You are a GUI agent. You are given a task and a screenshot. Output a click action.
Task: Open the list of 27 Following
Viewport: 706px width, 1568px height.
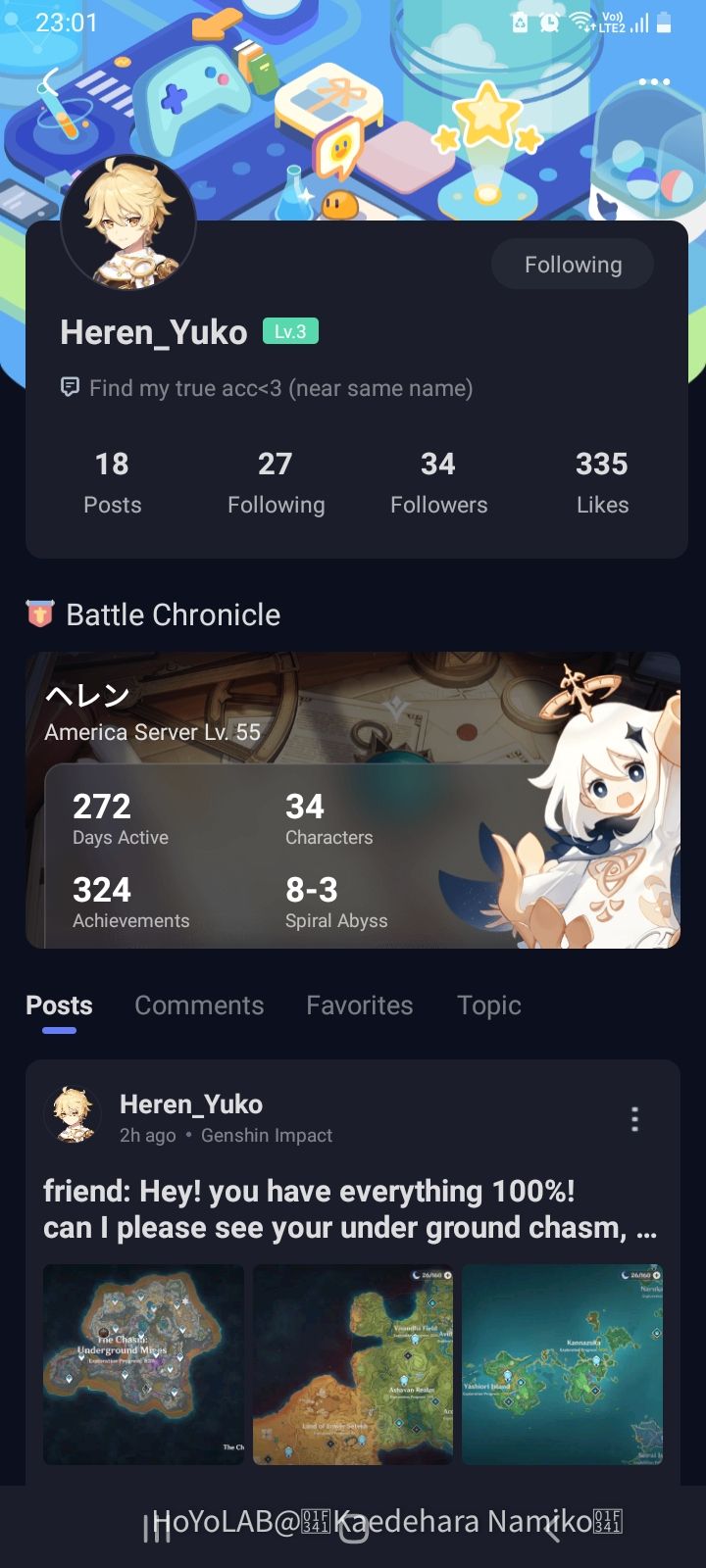(x=276, y=483)
